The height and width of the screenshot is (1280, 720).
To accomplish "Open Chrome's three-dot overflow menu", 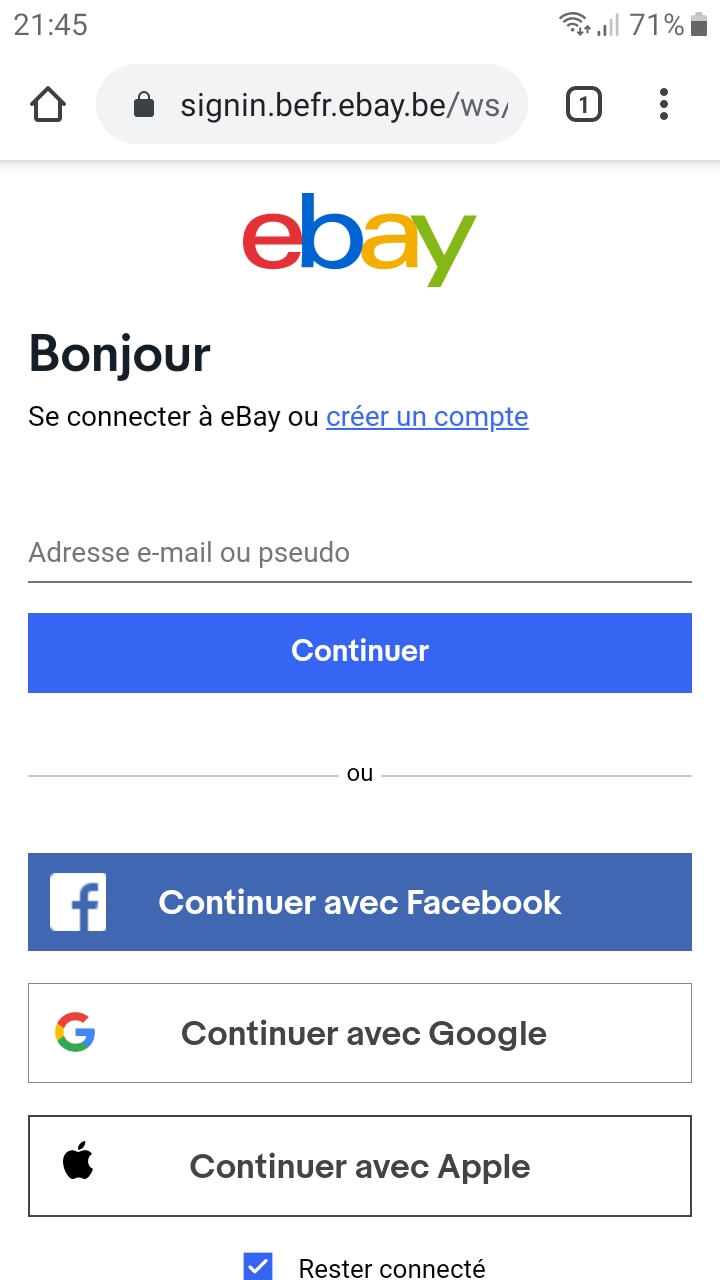I will [664, 105].
